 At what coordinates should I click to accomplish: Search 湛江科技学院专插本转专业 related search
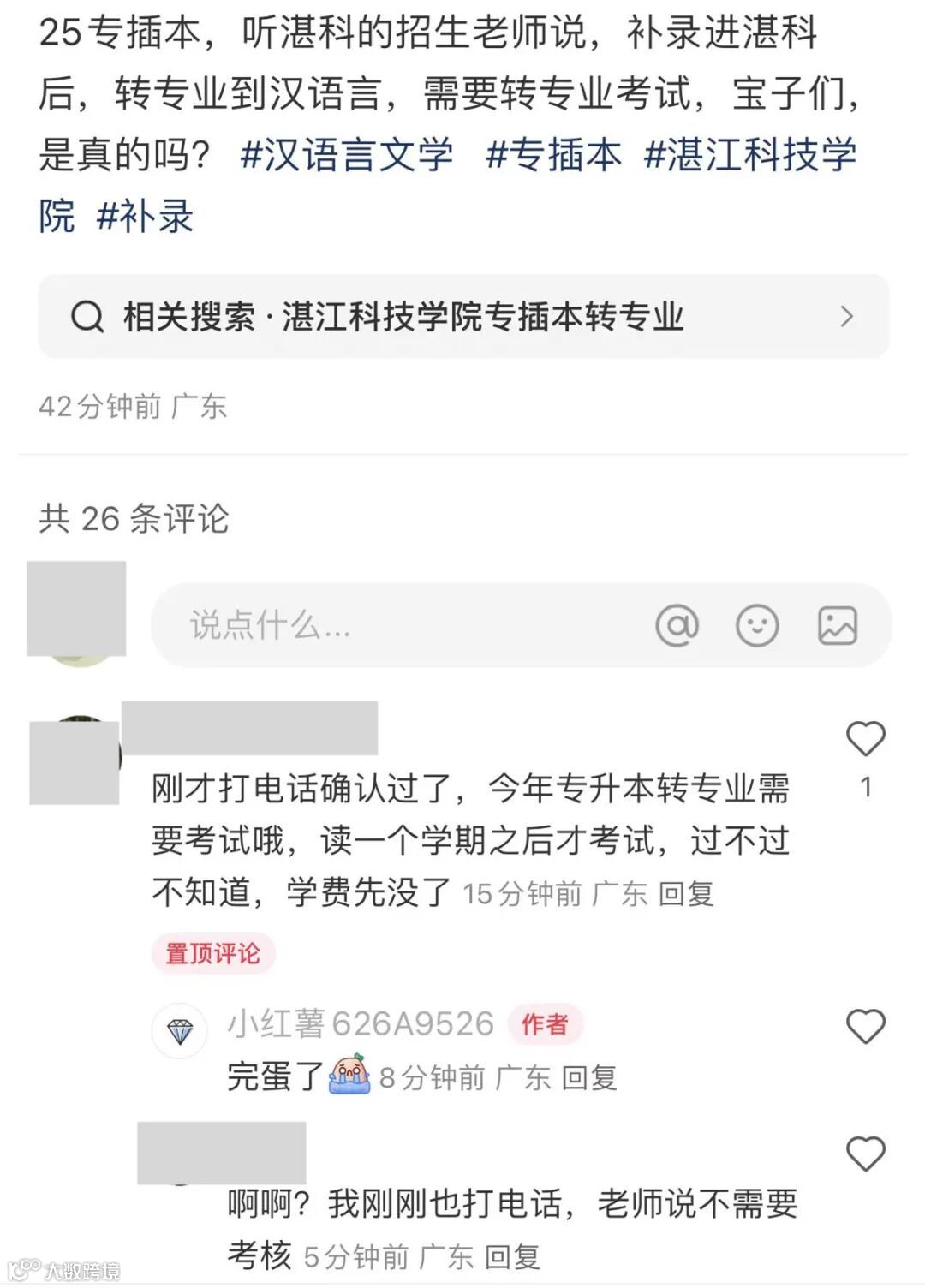click(x=403, y=317)
